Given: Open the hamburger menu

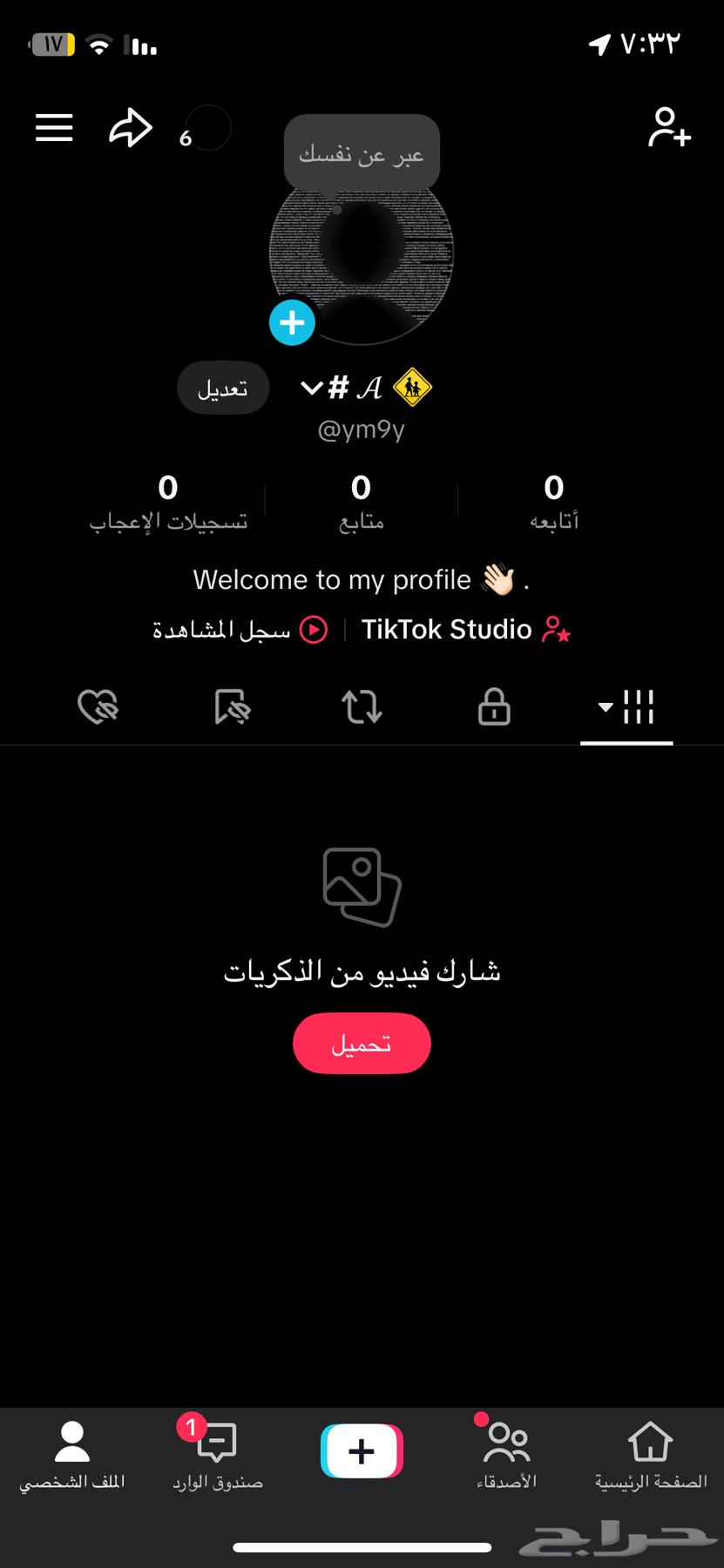Looking at the screenshot, I should coord(53,127).
